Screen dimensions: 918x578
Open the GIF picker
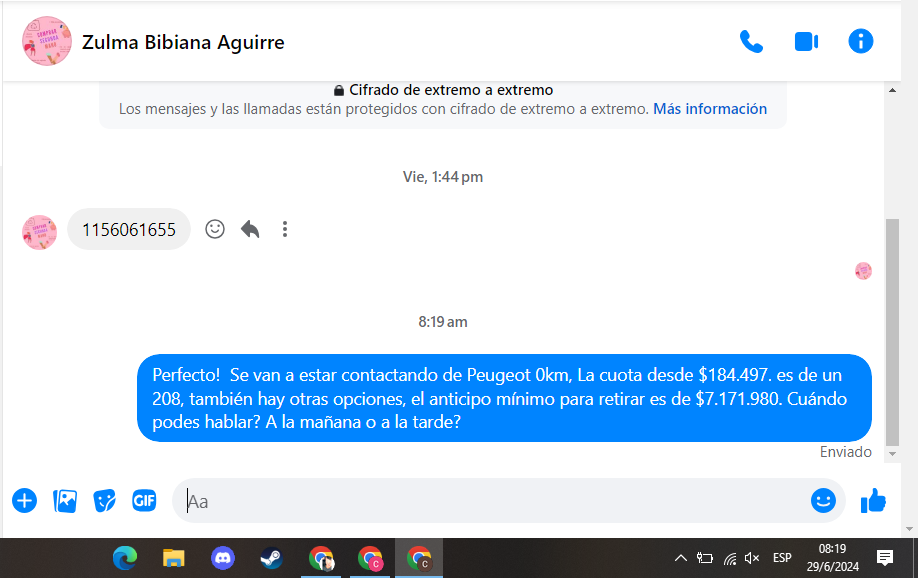point(144,501)
